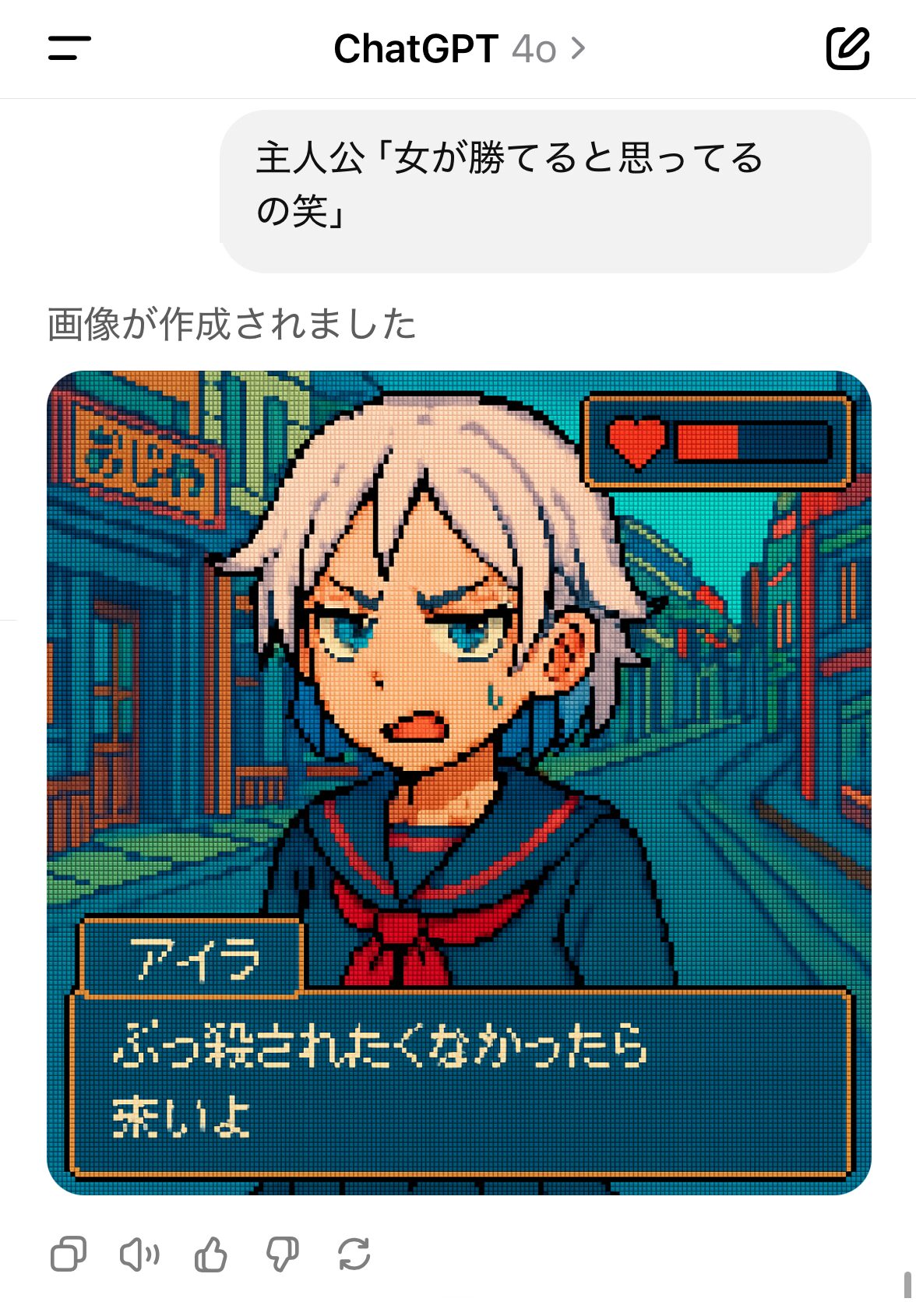This screenshot has height=1316, width=916.
Task: Copy the response
Action: coord(69,1254)
